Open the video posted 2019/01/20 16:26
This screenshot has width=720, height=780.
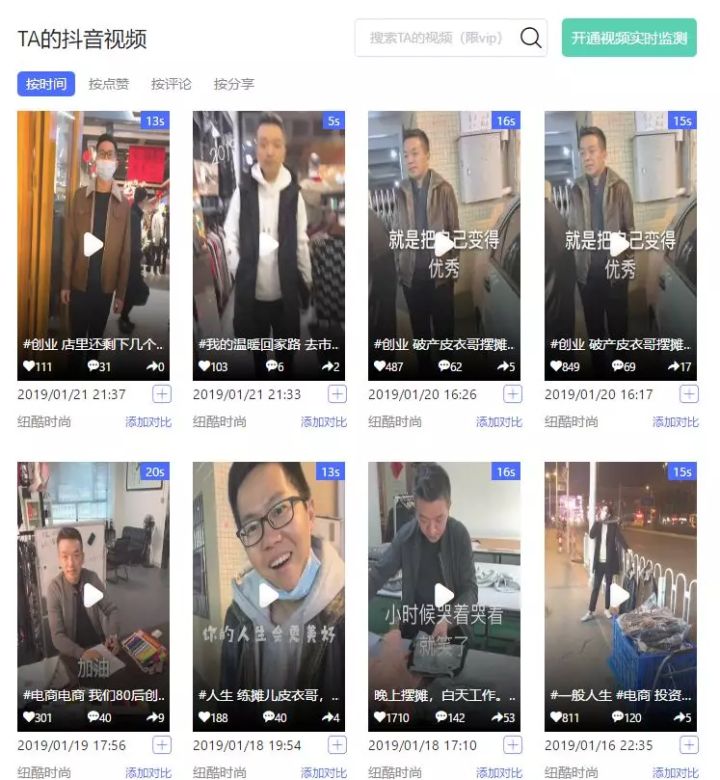[x=444, y=244]
